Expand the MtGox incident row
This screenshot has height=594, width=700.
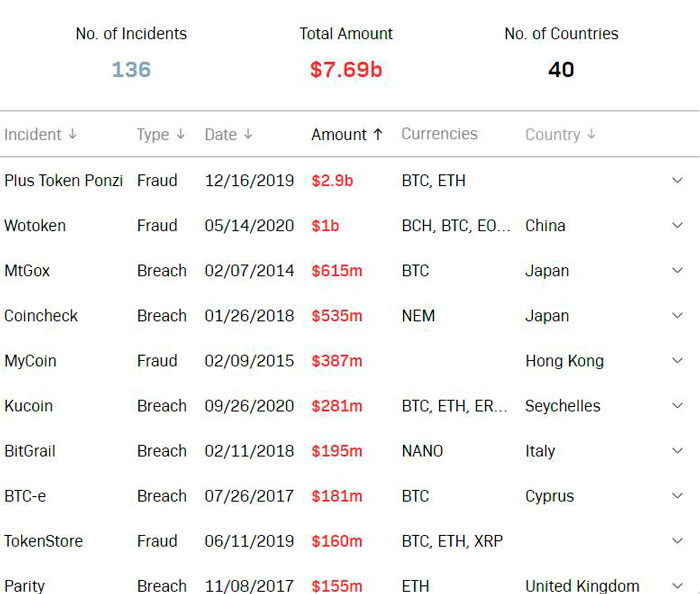point(677,271)
